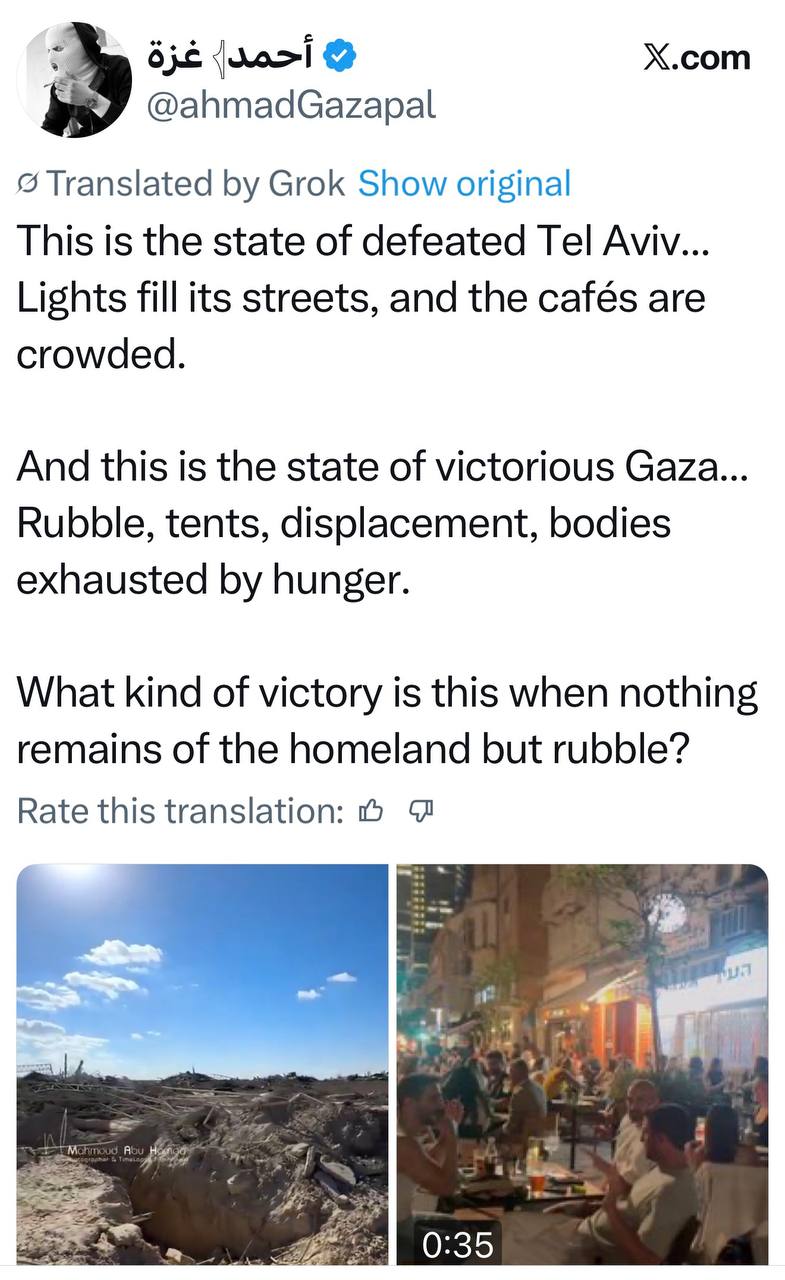The height and width of the screenshot is (1280, 785).
Task: Tap Show original to view untranslated post
Action: 464,183
